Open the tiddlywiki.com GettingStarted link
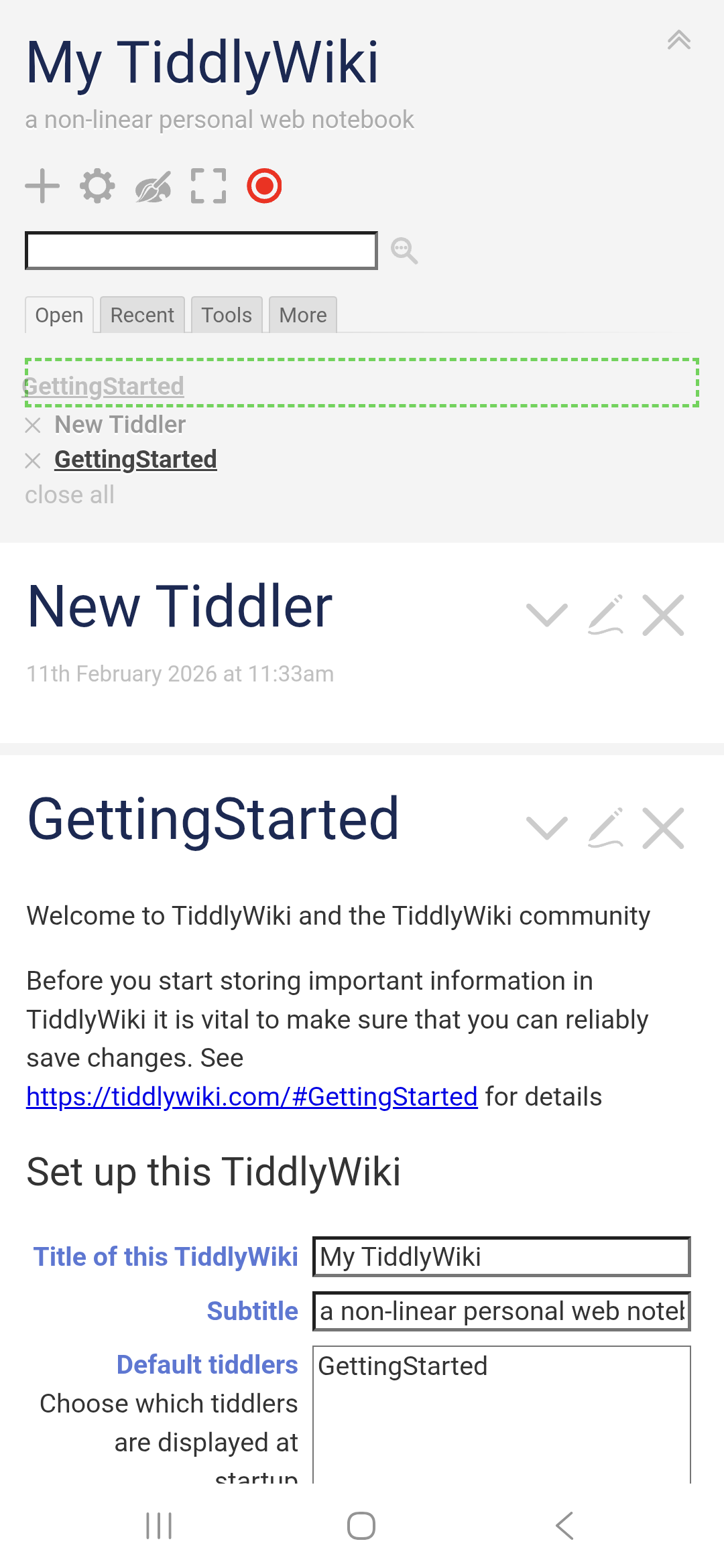The height and width of the screenshot is (1568, 724). coord(251,1097)
